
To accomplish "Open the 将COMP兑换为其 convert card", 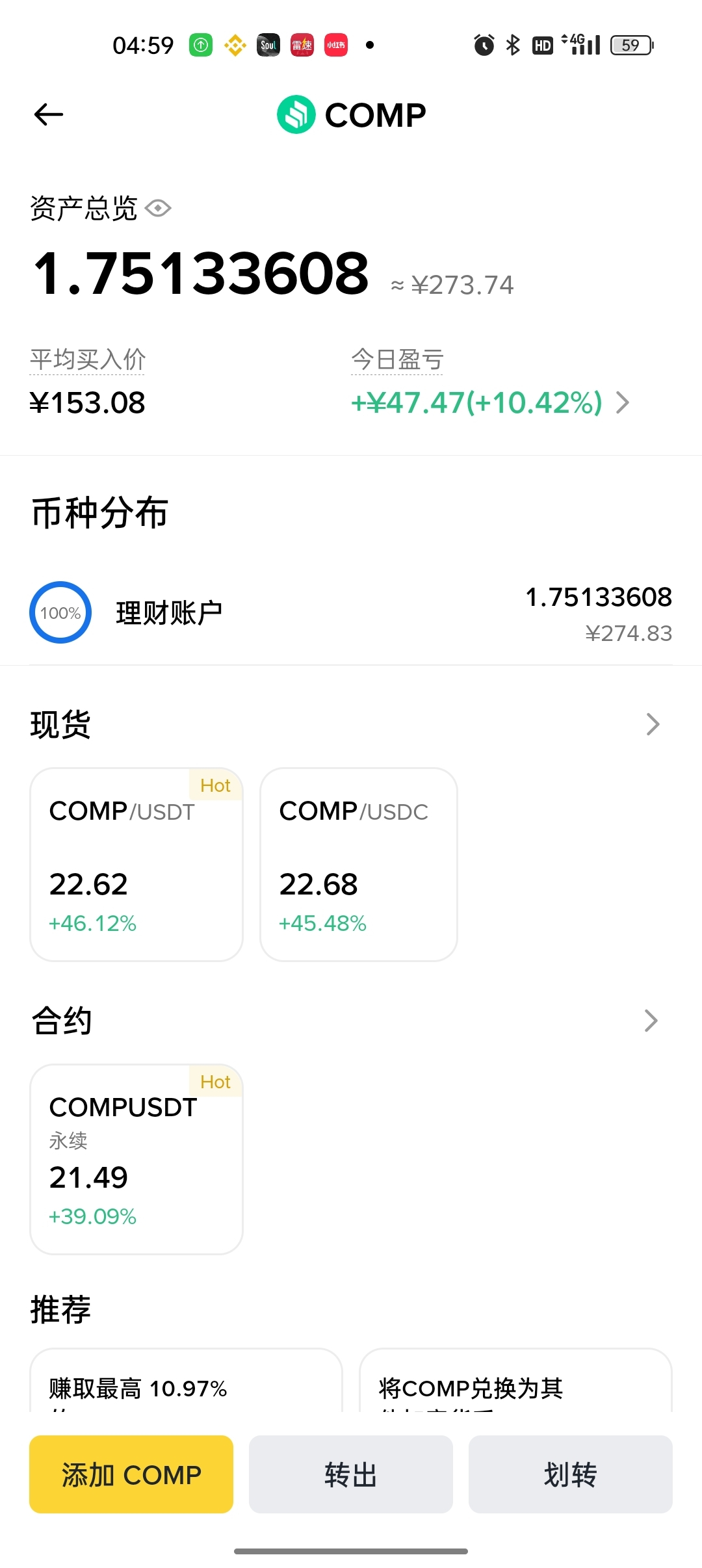I will [515, 1383].
